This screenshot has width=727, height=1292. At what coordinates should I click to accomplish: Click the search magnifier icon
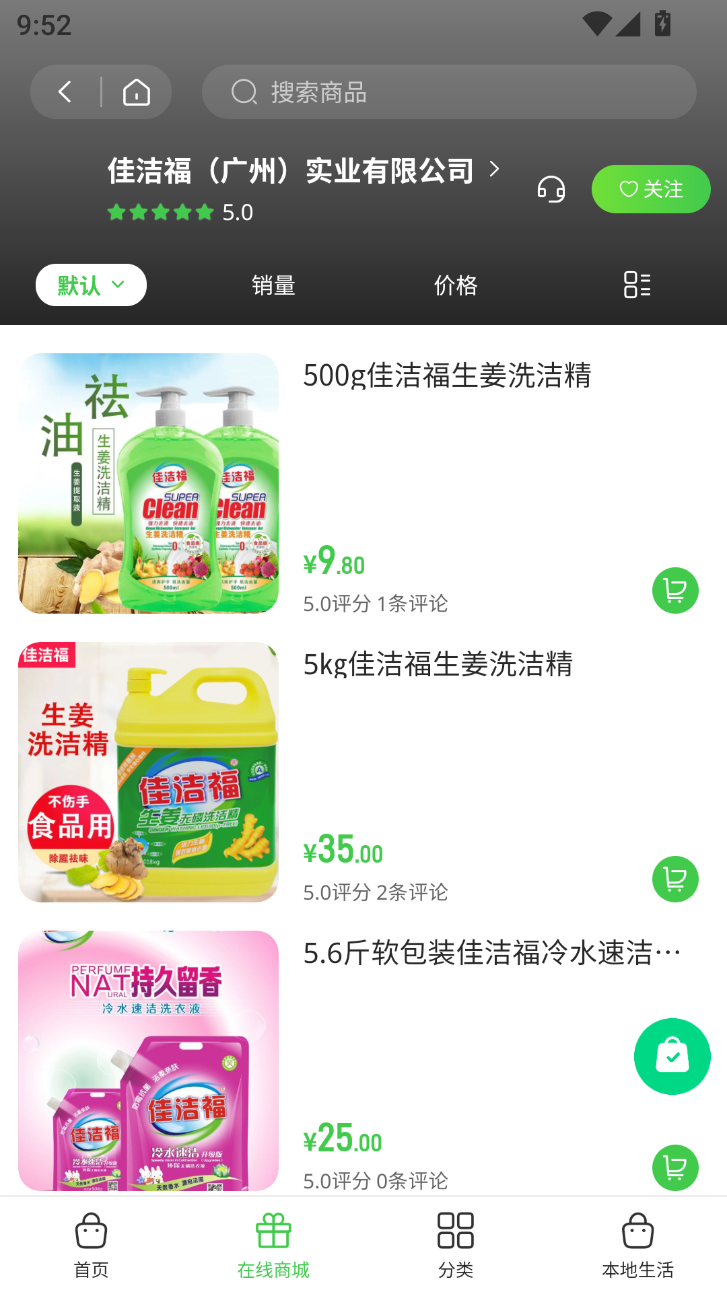(243, 92)
